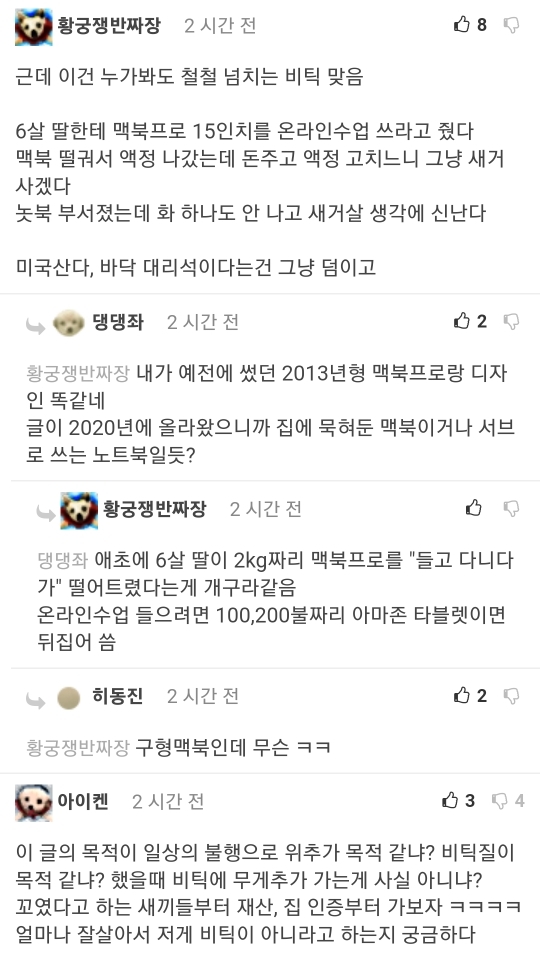
Task: Open 댕댕좌's profile avatar
Action: [x=69, y=322]
